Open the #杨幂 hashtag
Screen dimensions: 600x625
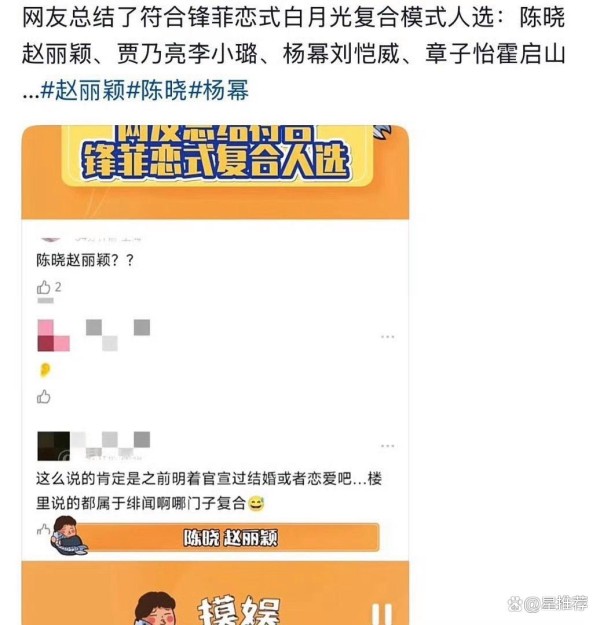point(218,91)
